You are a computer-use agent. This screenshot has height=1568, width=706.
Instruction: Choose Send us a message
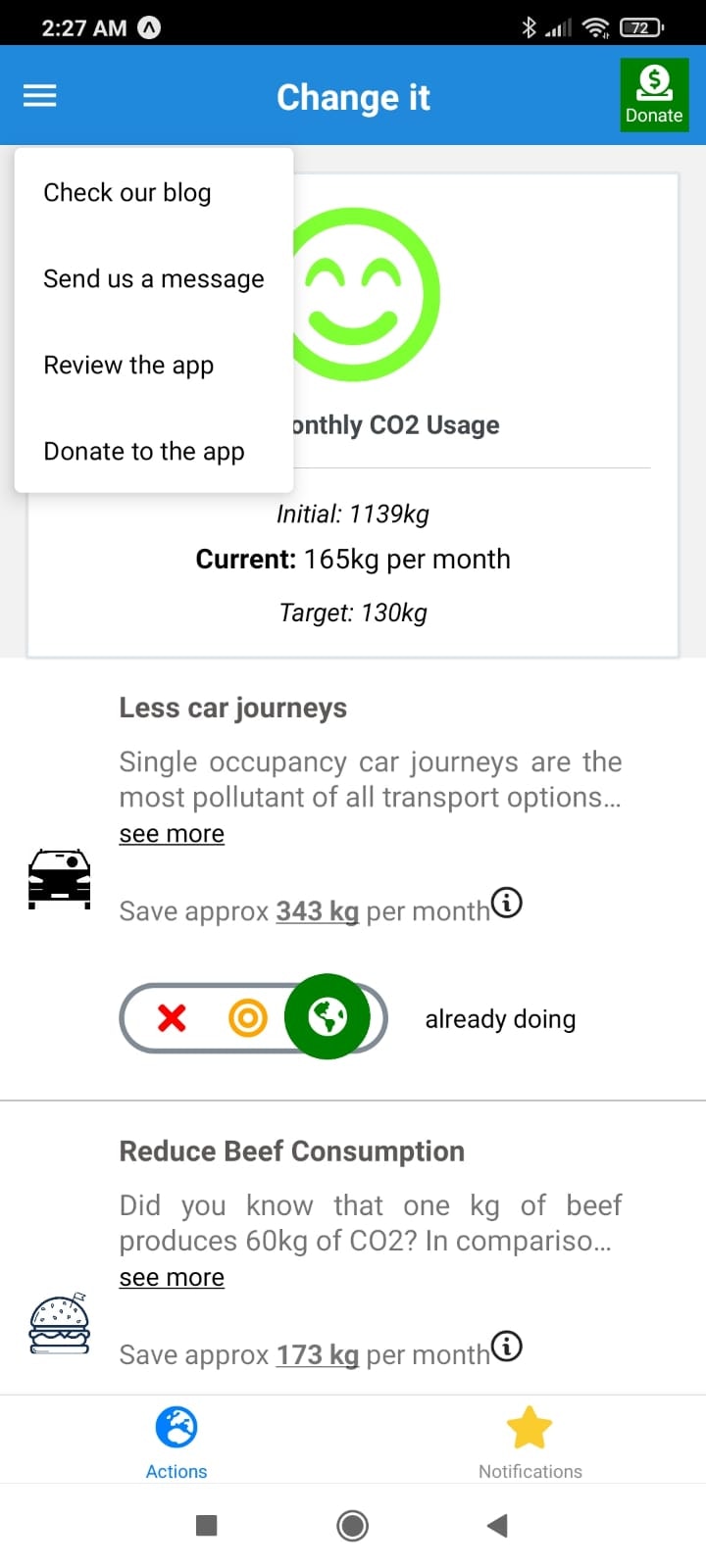[x=154, y=279]
